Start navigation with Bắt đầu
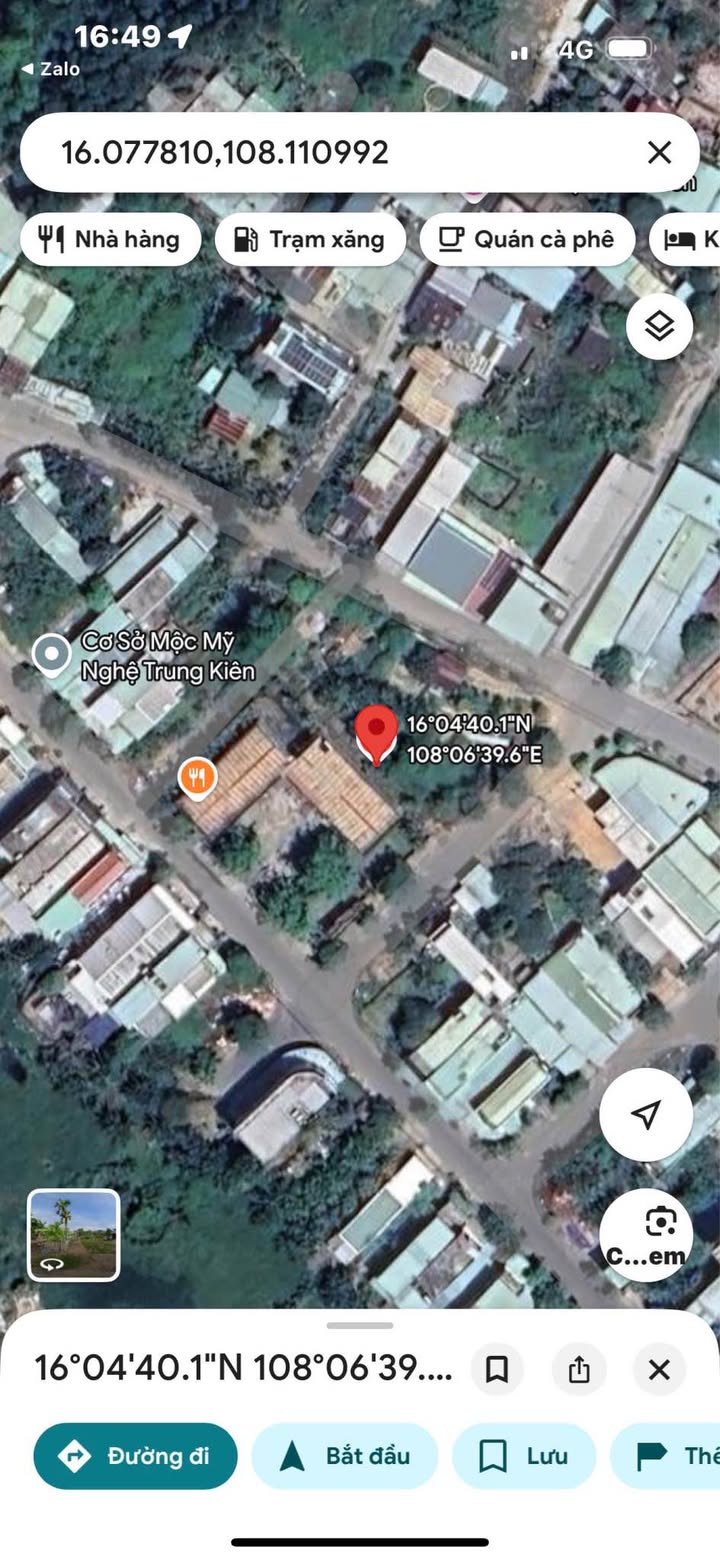This screenshot has width=720, height=1560. click(345, 1456)
